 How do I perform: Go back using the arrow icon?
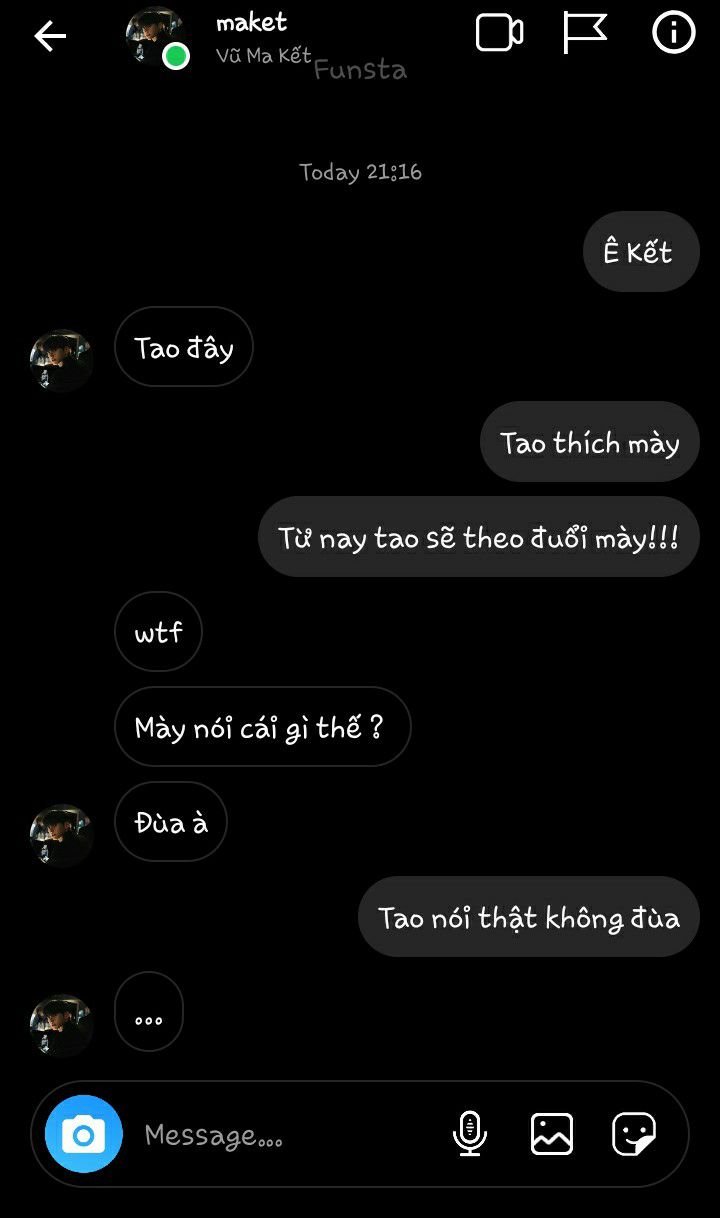(x=50, y=37)
